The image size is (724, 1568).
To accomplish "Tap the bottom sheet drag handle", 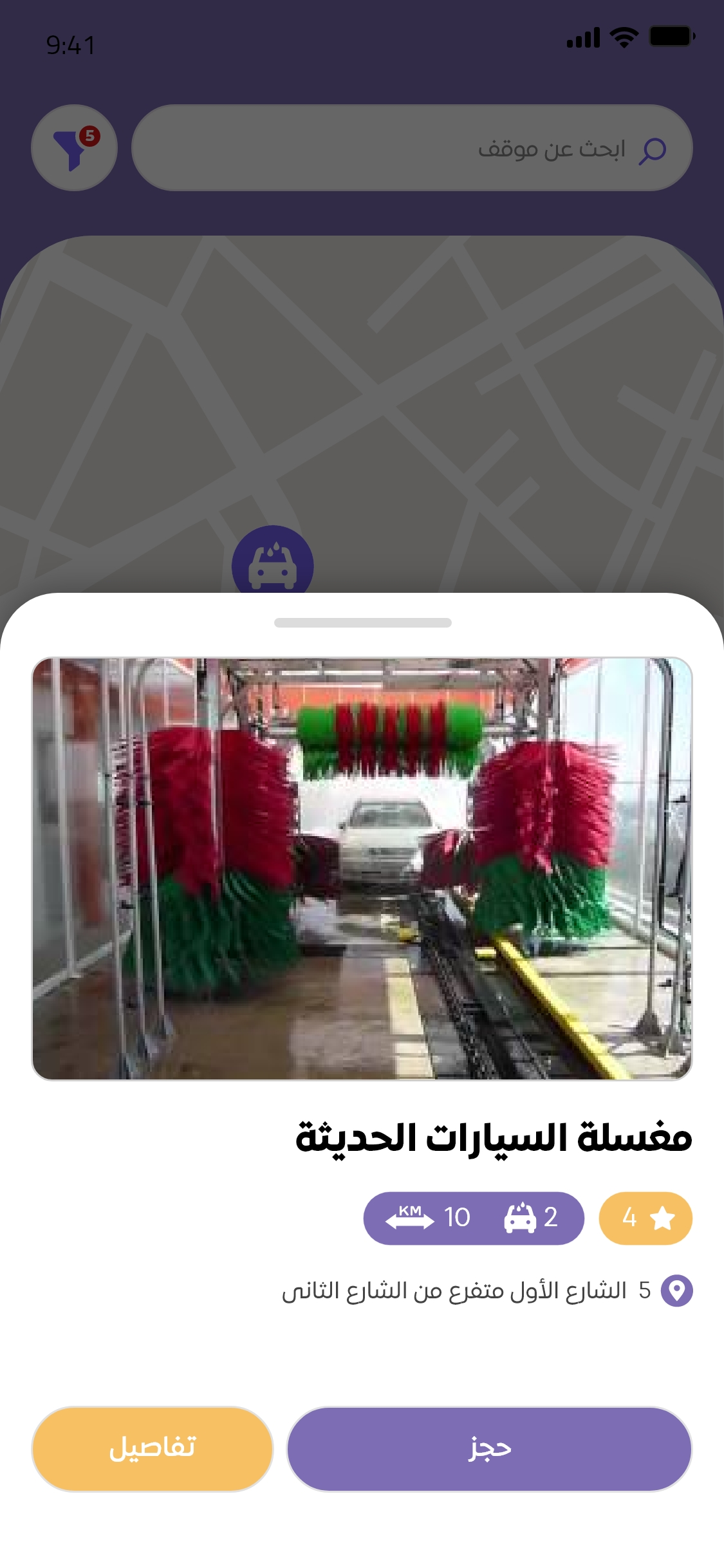I will click(x=362, y=622).
